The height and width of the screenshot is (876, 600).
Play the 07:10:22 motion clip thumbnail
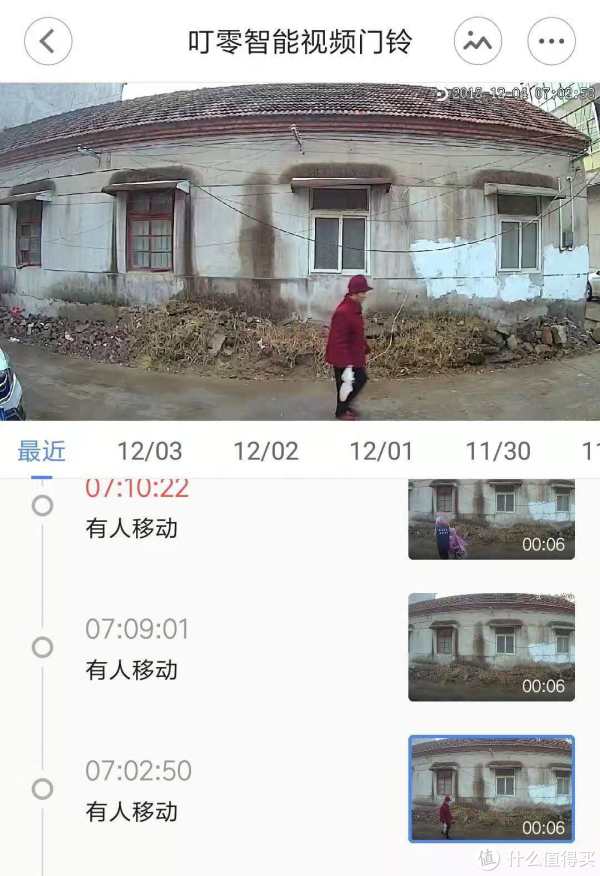pyautogui.click(x=491, y=519)
